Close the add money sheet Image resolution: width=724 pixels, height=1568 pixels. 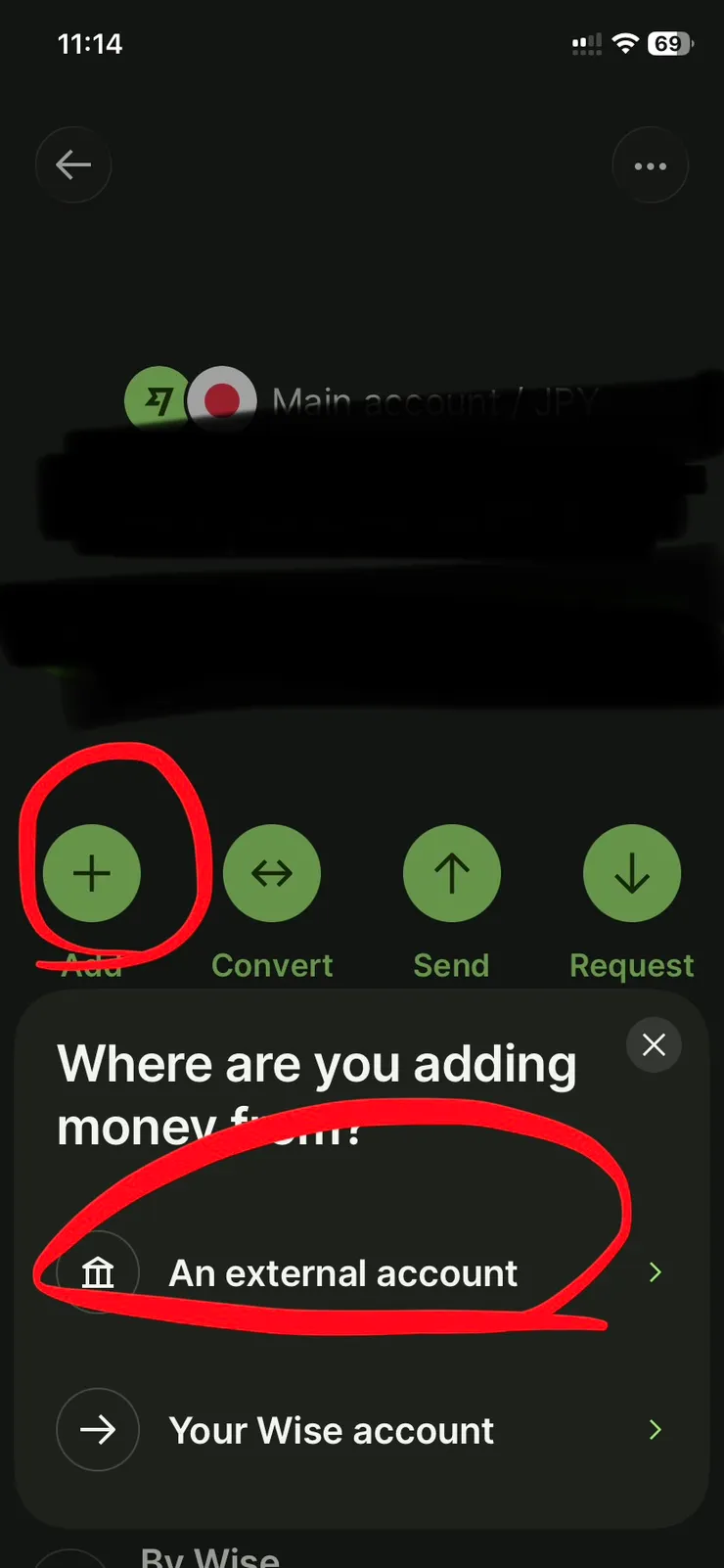pyautogui.click(x=654, y=1044)
